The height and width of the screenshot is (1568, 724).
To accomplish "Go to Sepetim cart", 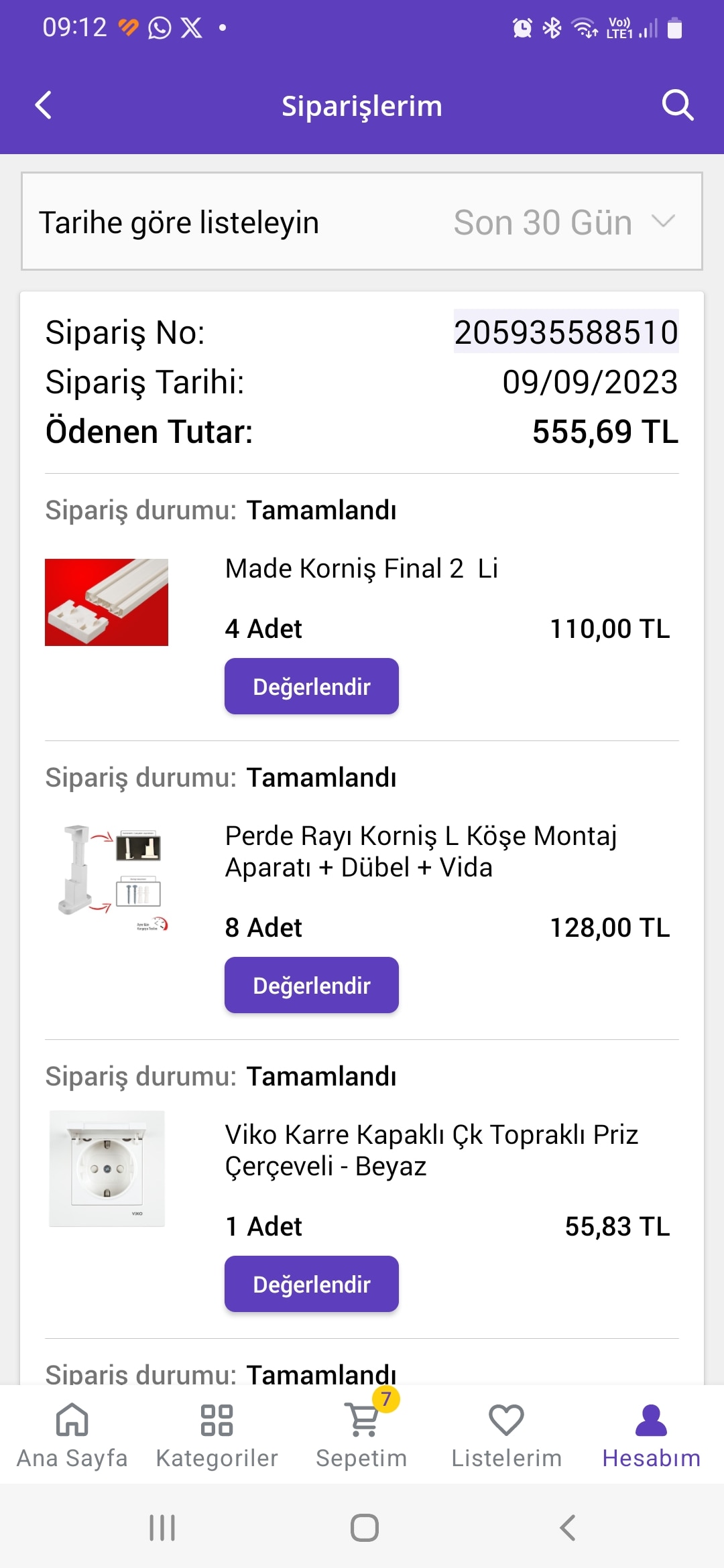I will 362,1435.
